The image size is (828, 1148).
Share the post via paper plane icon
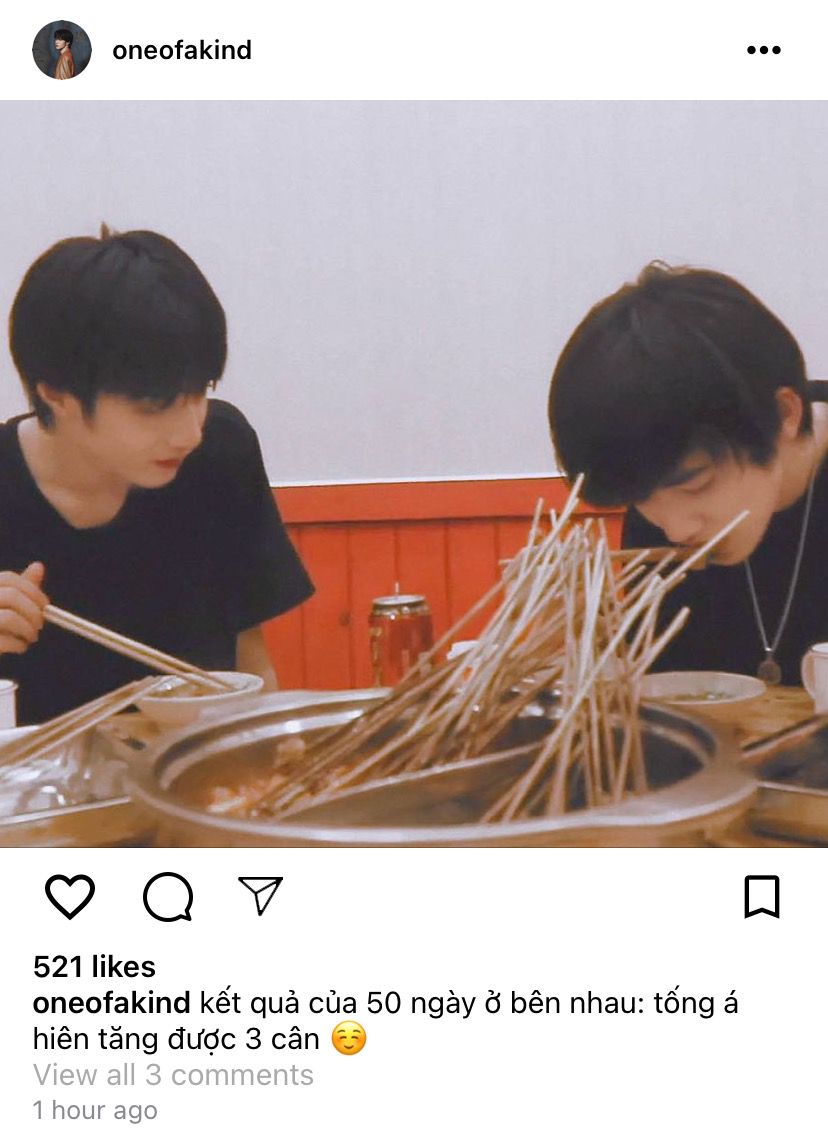point(260,895)
